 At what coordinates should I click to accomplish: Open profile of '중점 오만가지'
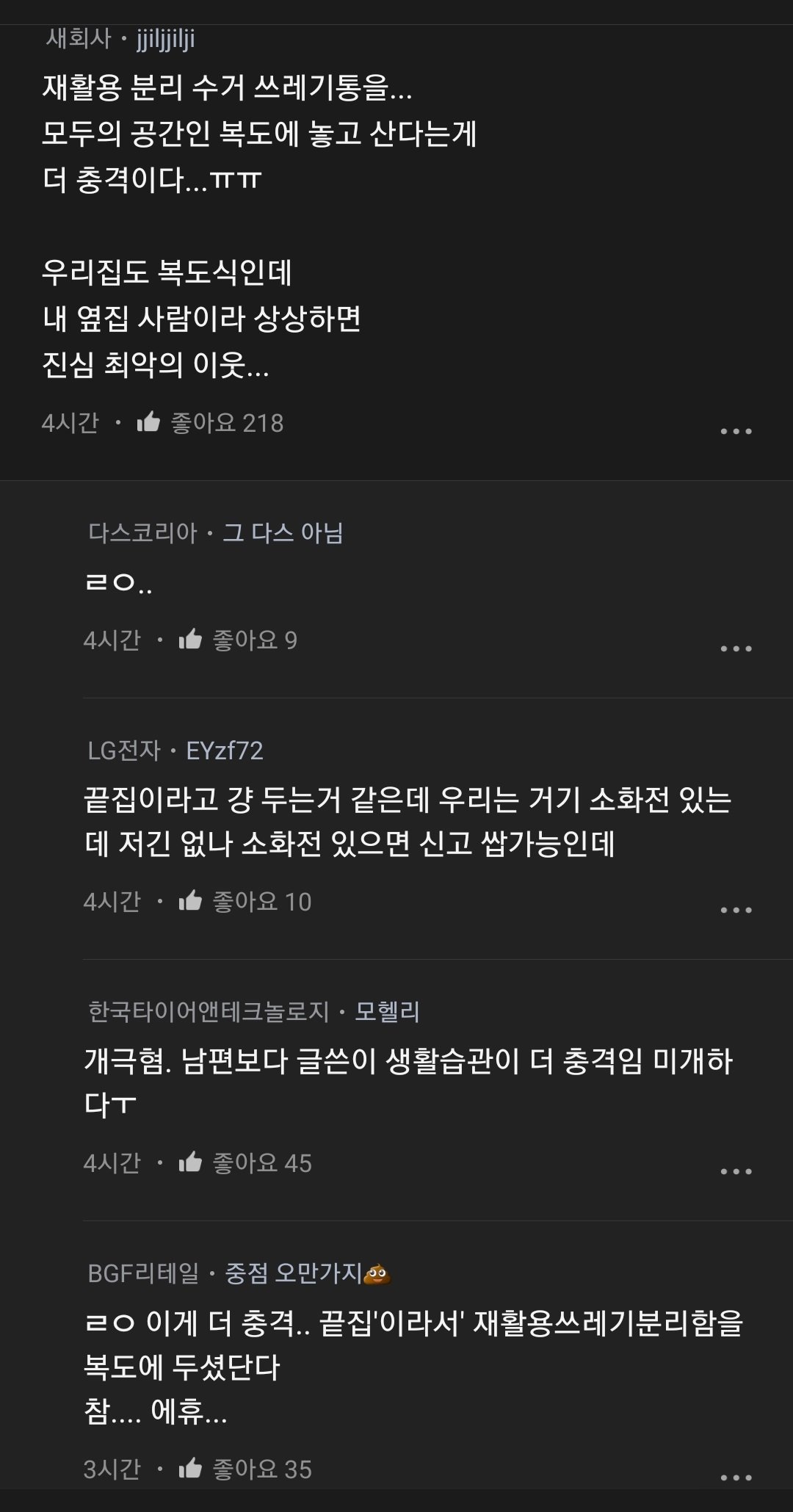[x=307, y=1273]
